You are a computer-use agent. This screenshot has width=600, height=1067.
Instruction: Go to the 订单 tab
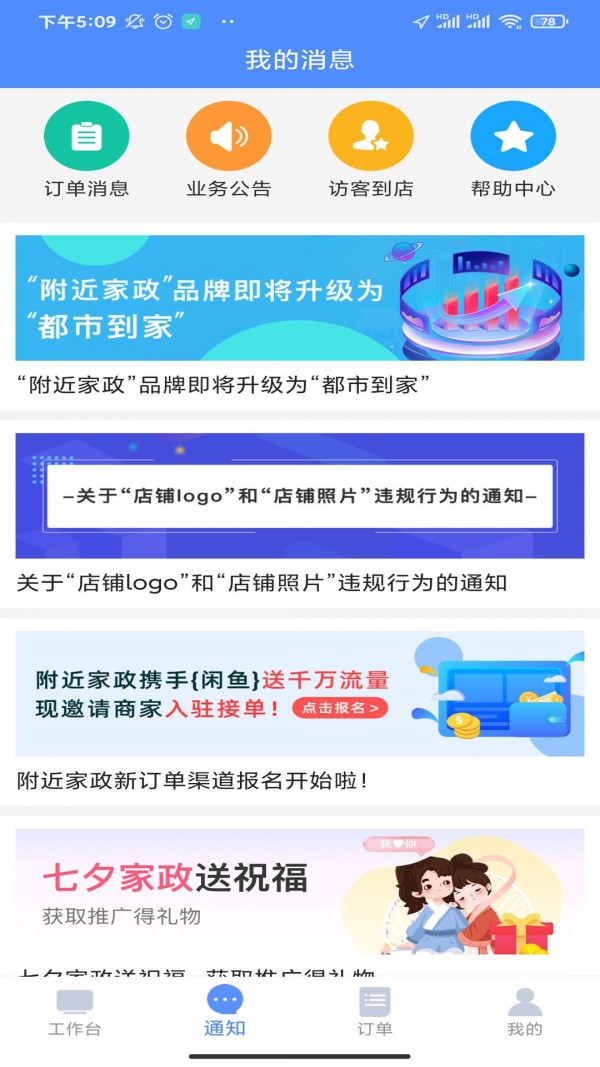pyautogui.click(x=375, y=1012)
